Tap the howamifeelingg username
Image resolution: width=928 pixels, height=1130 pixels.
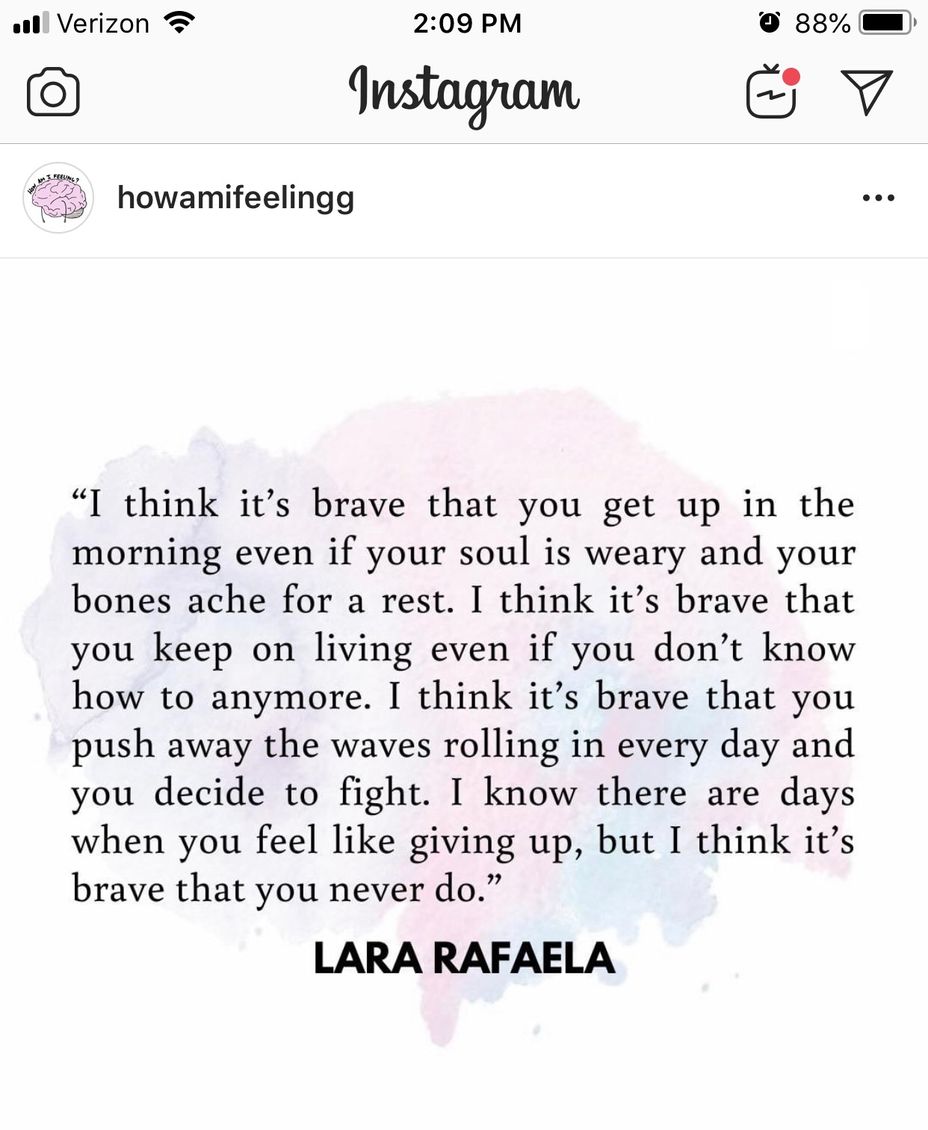pyautogui.click(x=235, y=198)
